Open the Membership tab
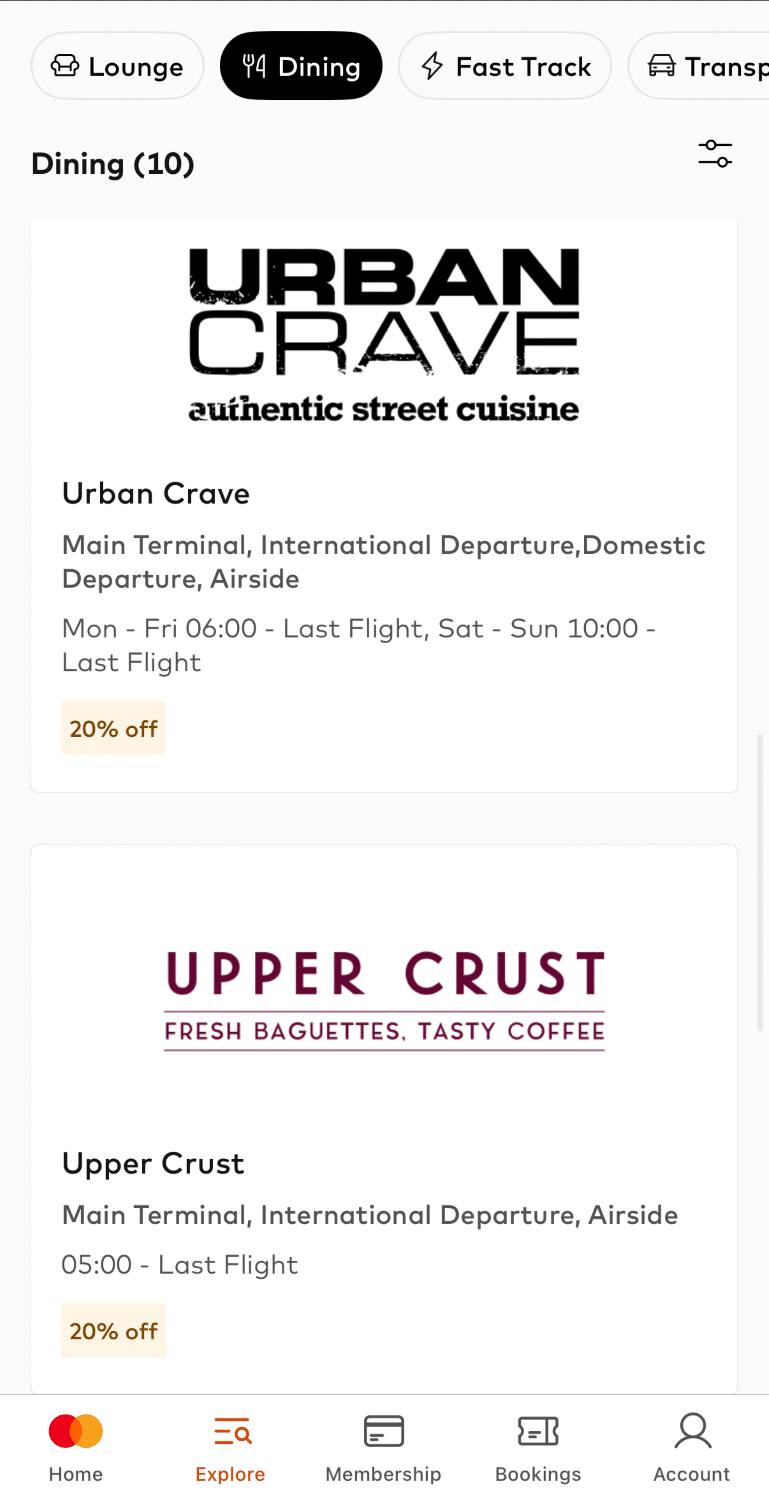This screenshot has height=1500, width=769. [383, 1447]
